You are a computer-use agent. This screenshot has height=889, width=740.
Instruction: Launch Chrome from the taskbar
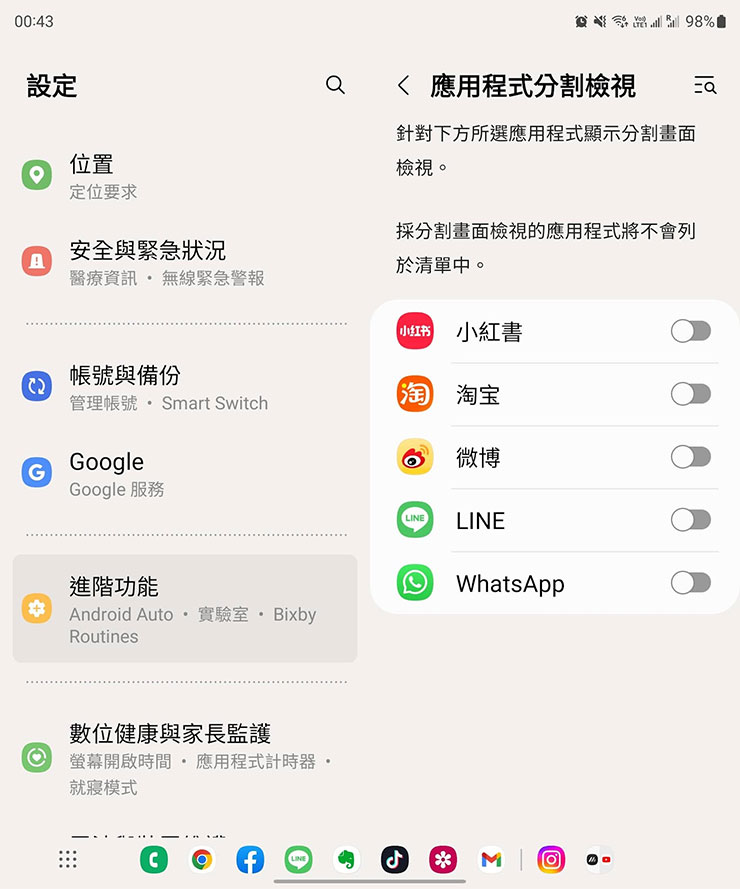coord(202,859)
